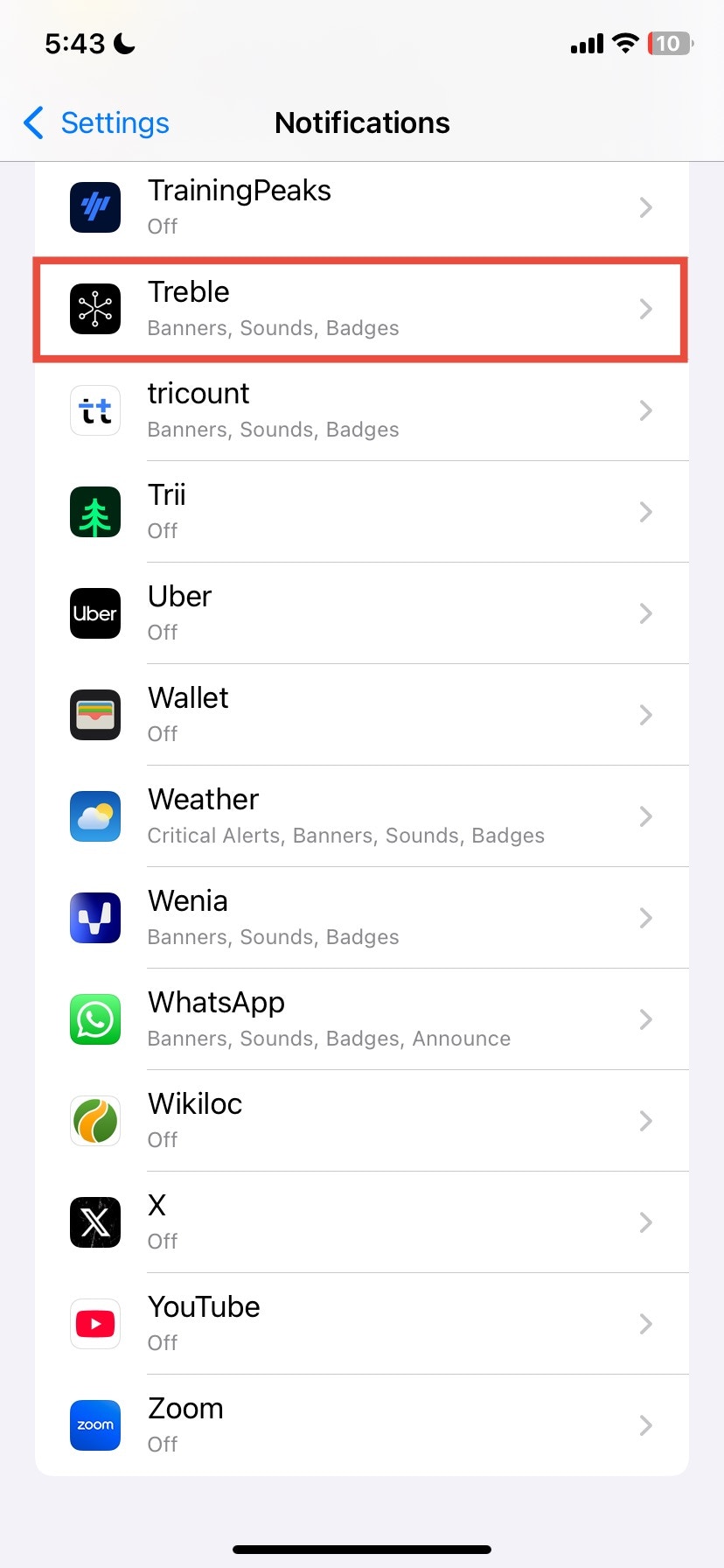Go back to Settings
Viewport: 724px width, 1568px height.
coord(96,123)
